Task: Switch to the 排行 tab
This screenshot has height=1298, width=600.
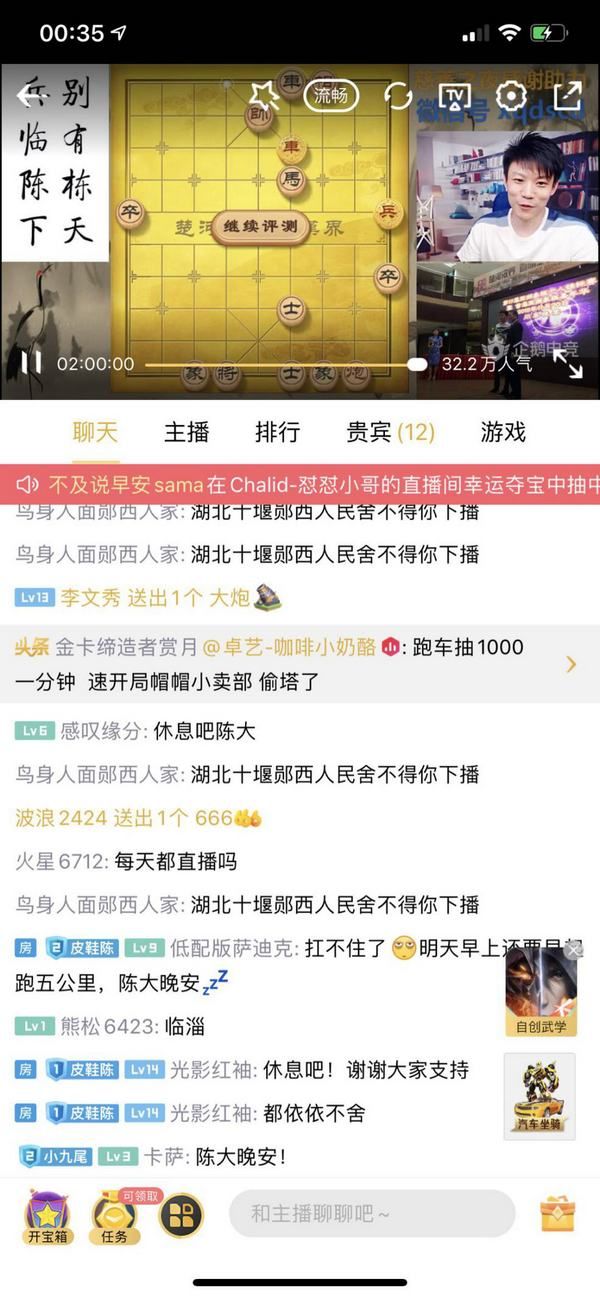Action: click(278, 432)
